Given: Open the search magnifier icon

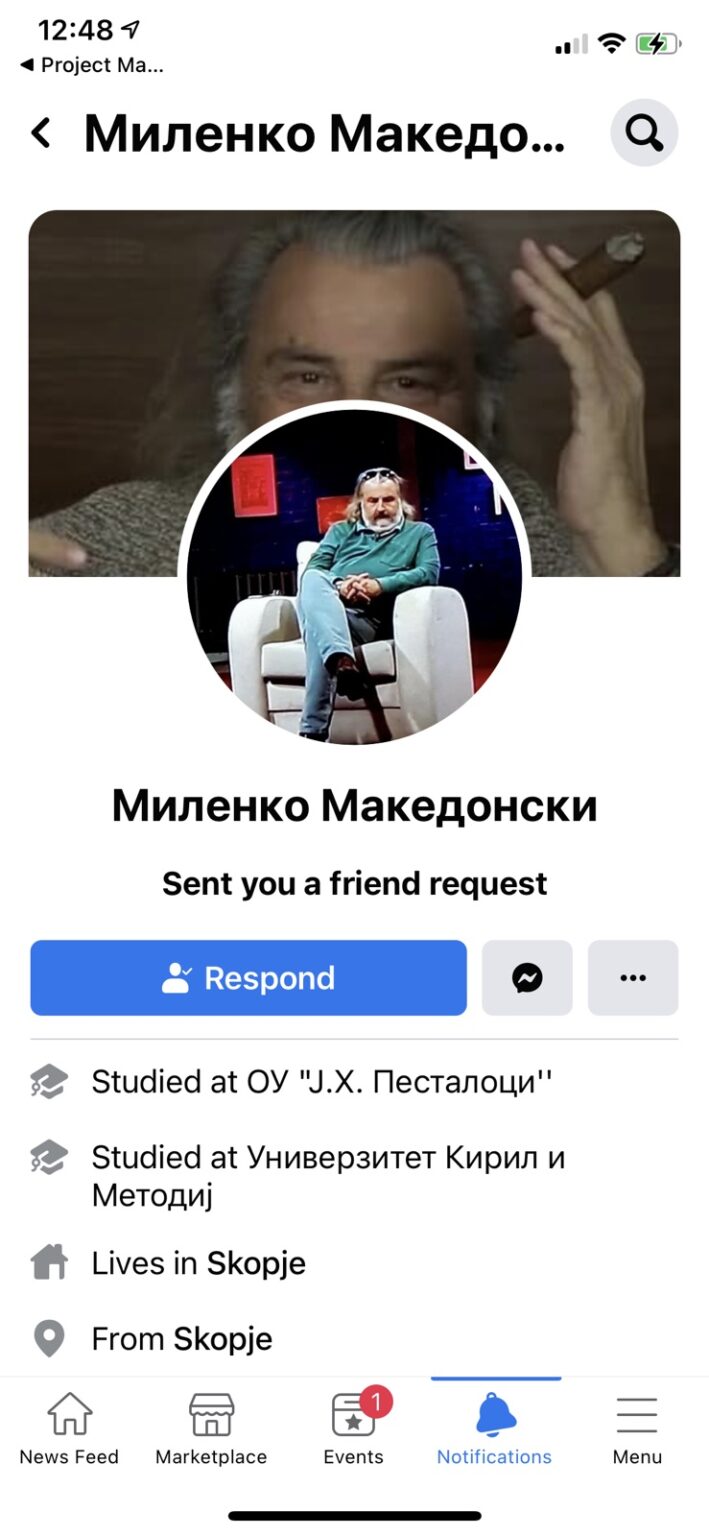Looking at the screenshot, I should (x=644, y=132).
